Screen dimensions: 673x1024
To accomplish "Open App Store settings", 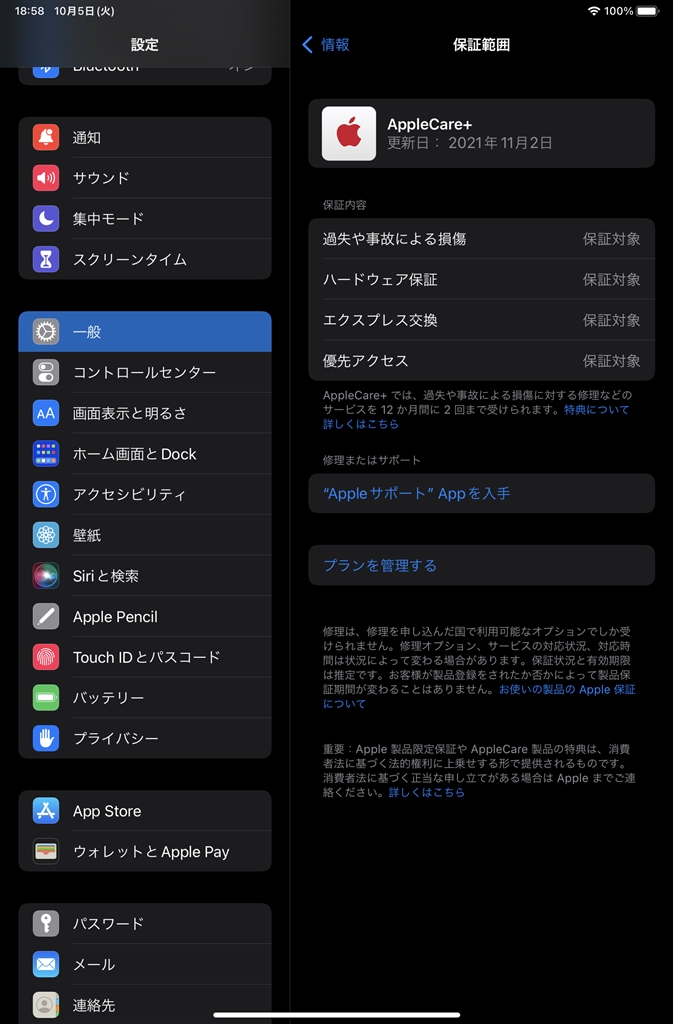I will coord(145,811).
